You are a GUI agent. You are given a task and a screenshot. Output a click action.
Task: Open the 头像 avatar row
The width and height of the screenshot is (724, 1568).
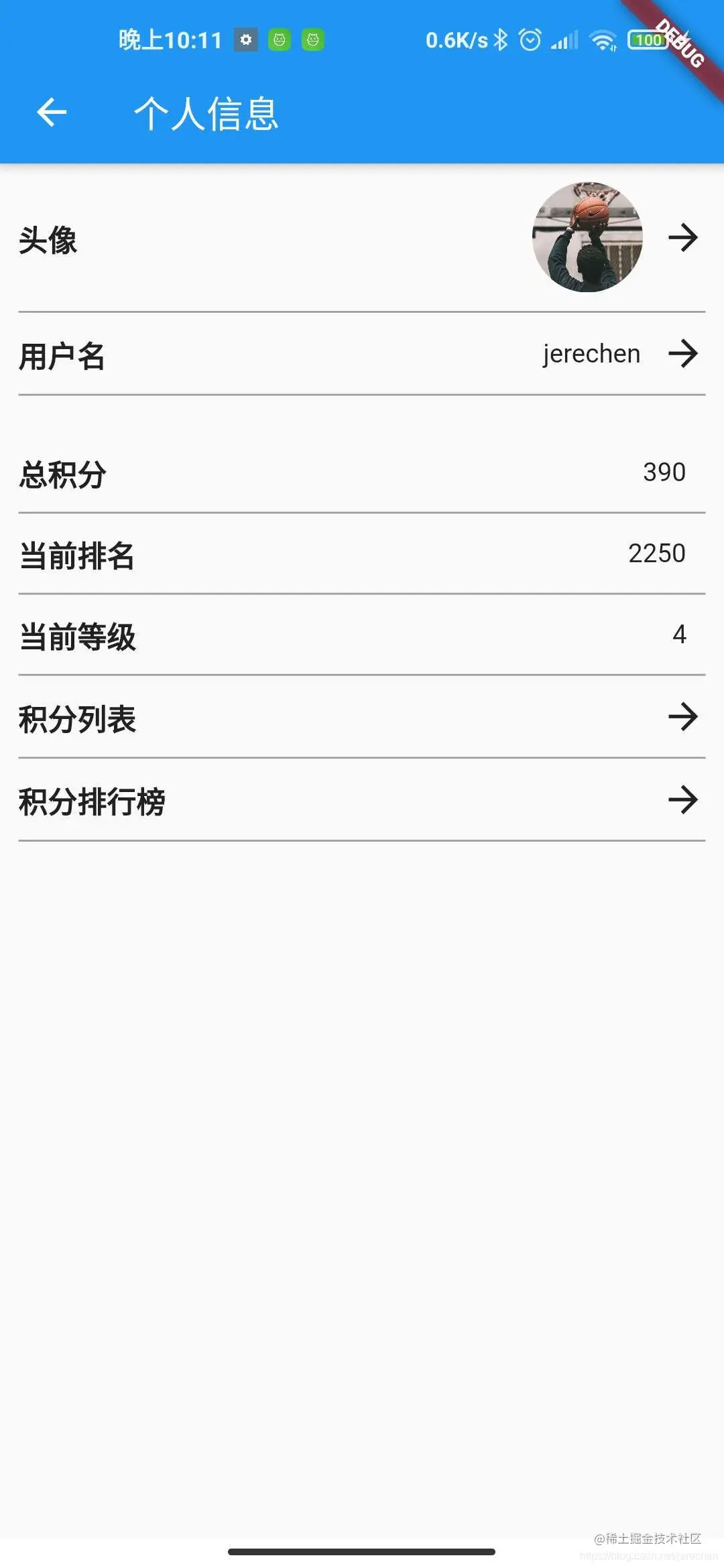362,238
